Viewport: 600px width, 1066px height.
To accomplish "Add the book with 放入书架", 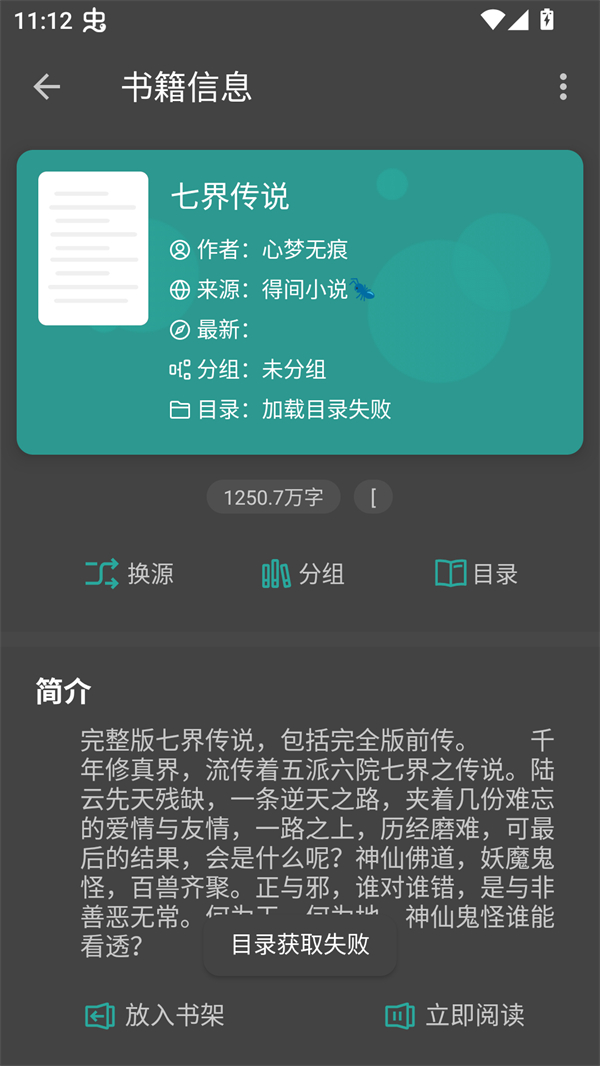I will (155, 1015).
